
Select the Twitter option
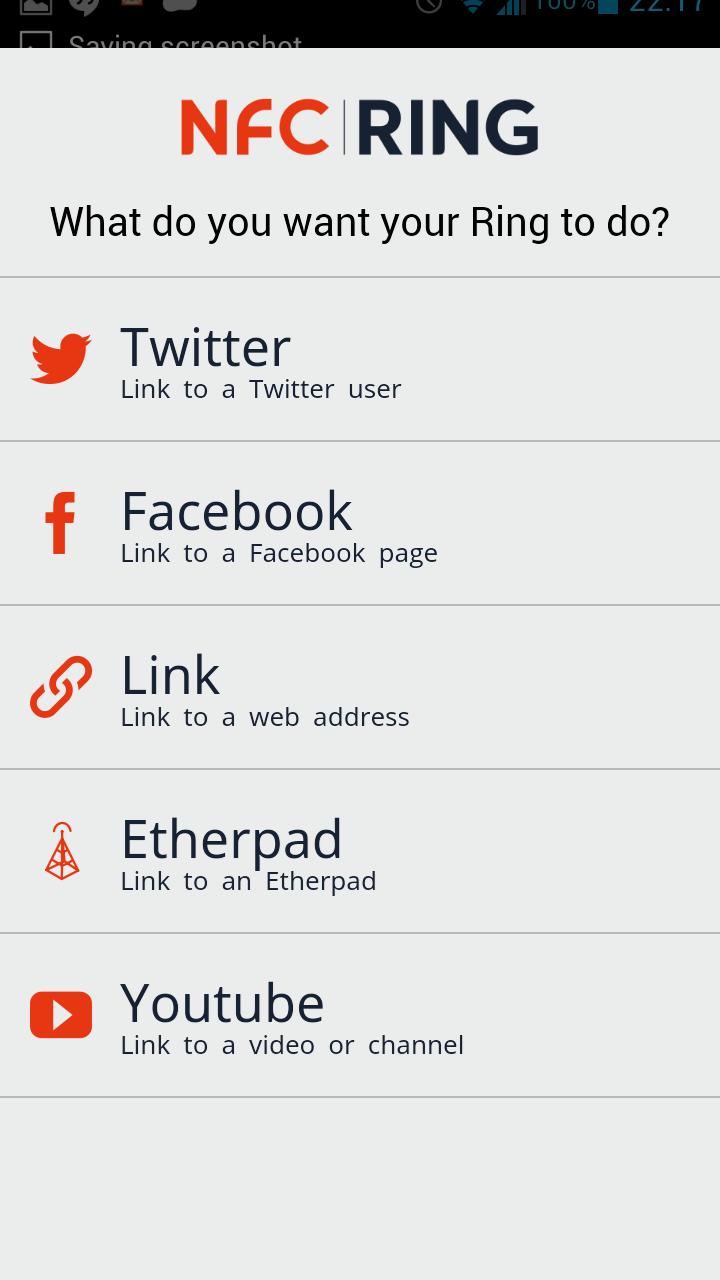360,360
